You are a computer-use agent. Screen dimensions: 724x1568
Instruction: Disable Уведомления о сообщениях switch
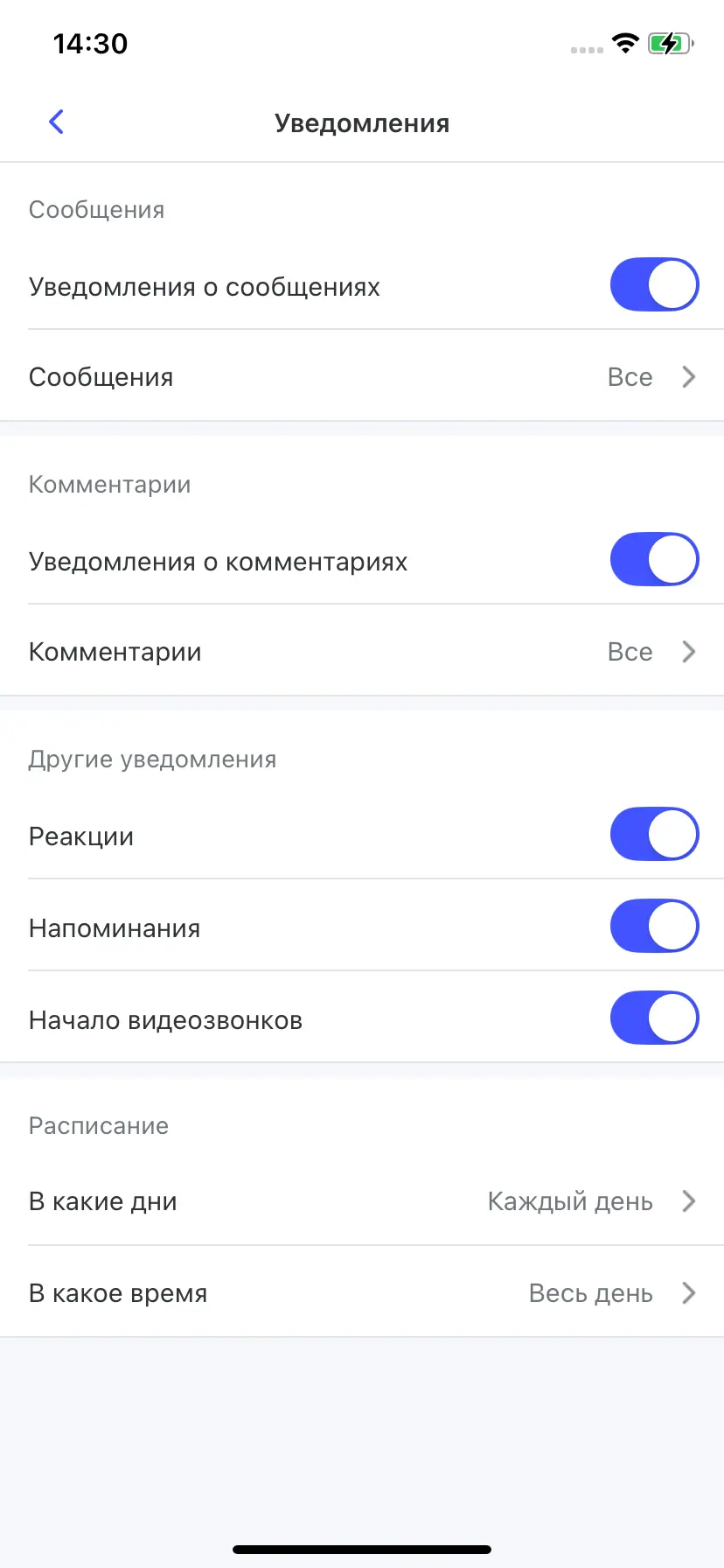654,285
